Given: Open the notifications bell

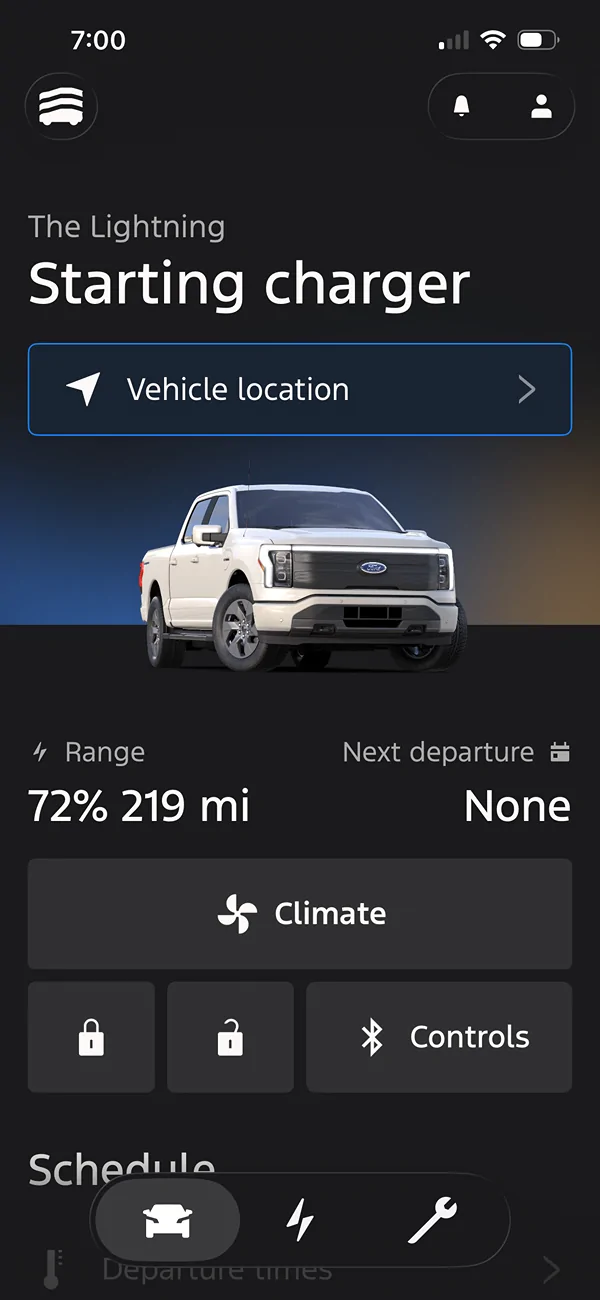Looking at the screenshot, I should [x=462, y=106].
